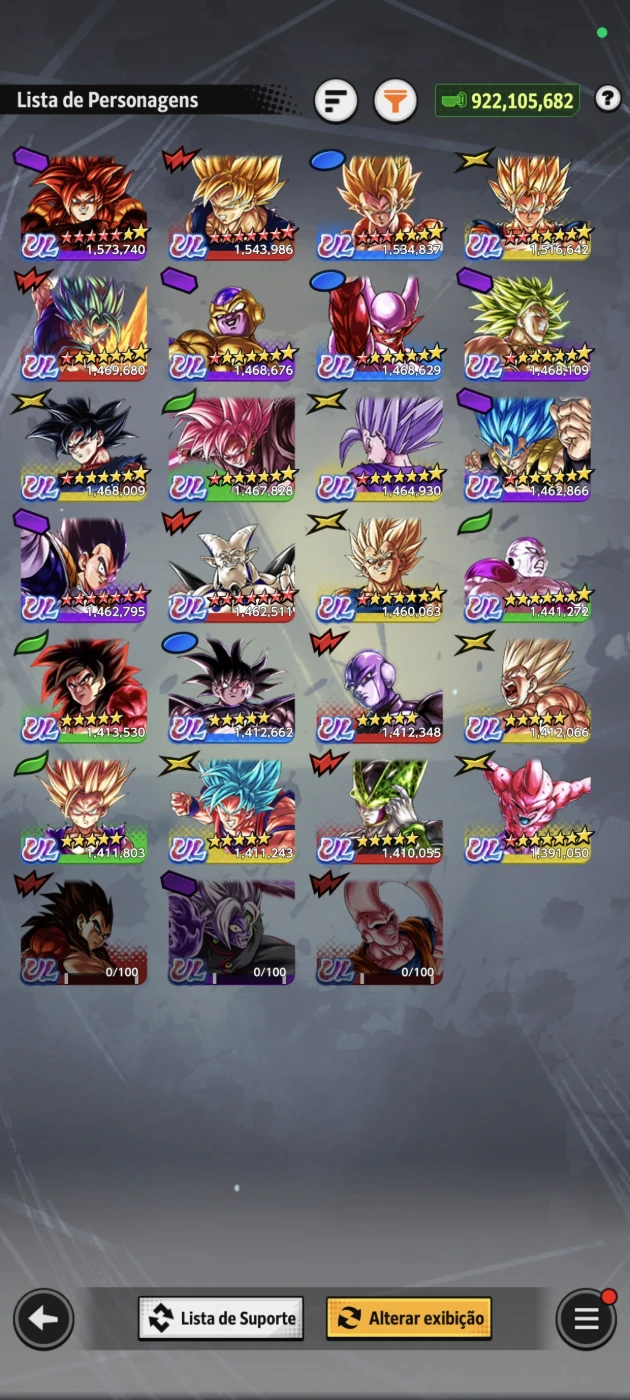Go back with the arrow button
The width and height of the screenshot is (630, 1400).
[x=43, y=1319]
